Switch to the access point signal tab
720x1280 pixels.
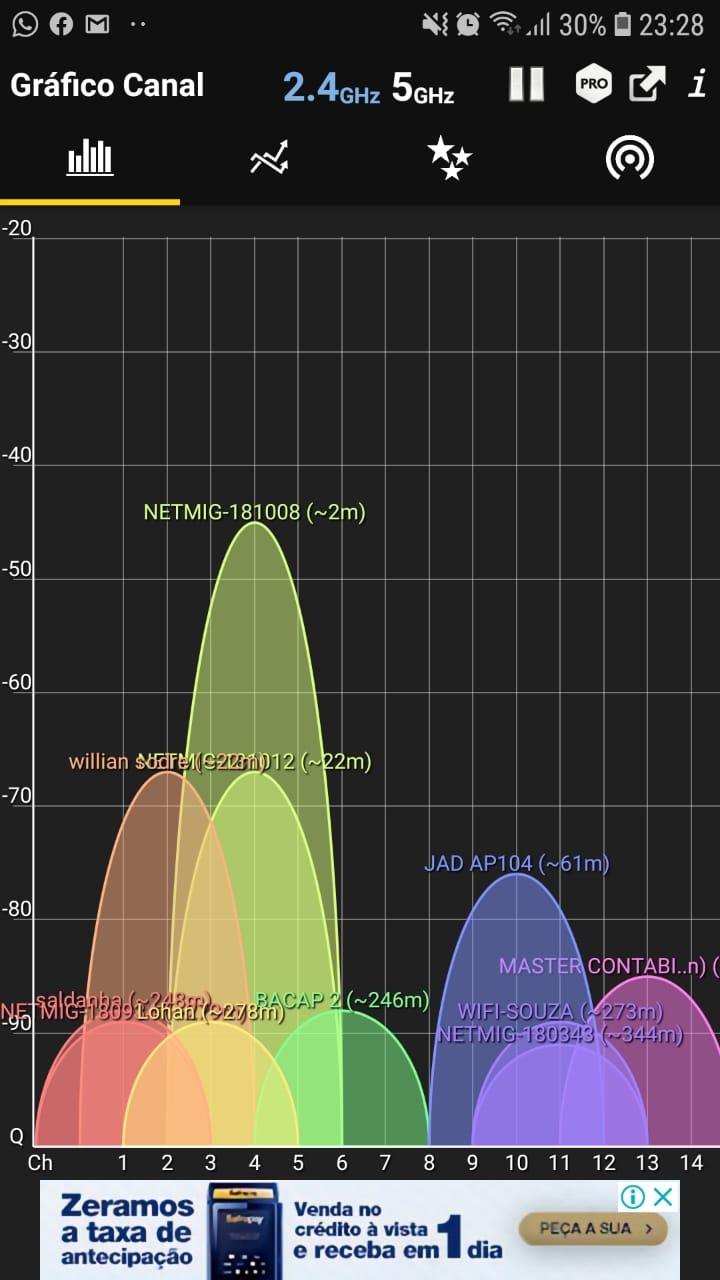coord(630,158)
